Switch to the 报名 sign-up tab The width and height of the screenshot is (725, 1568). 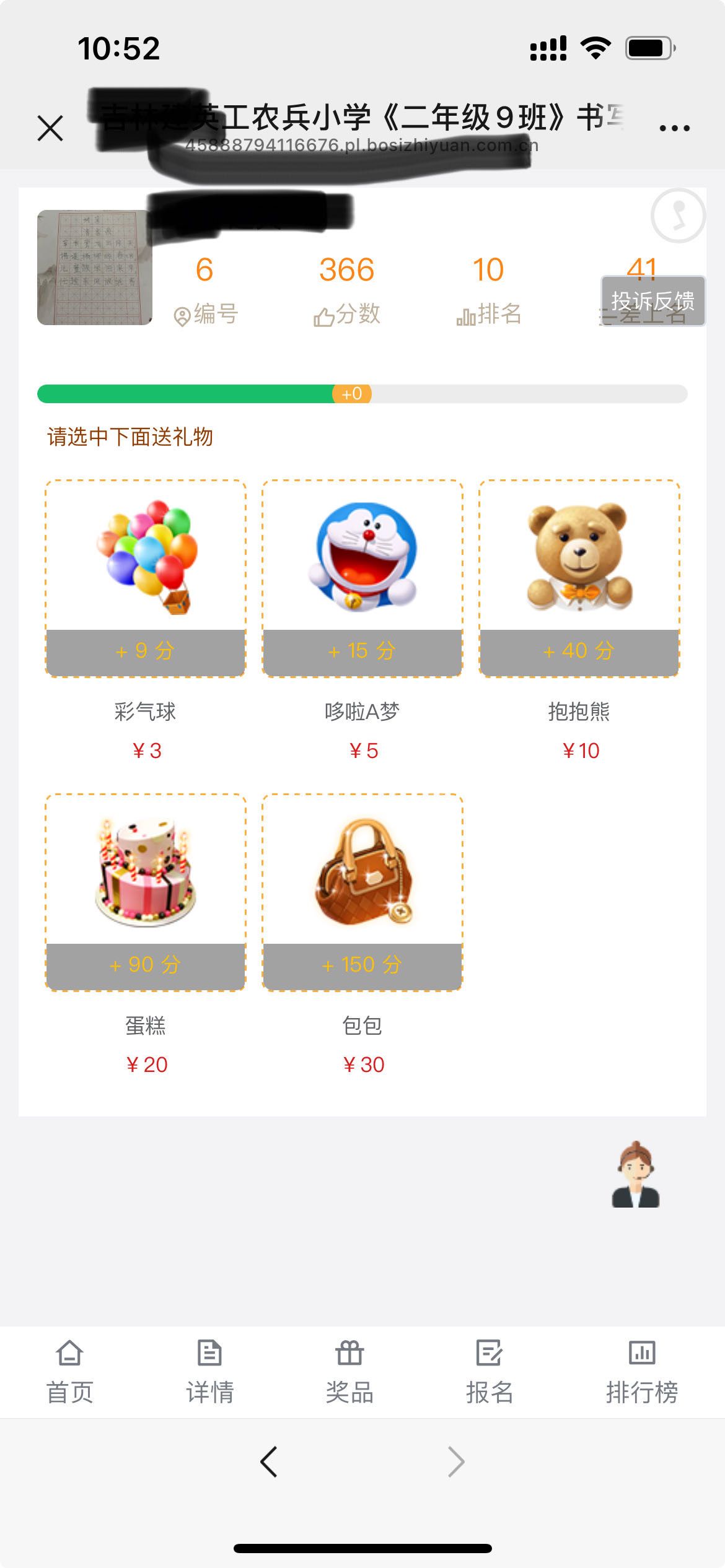click(490, 1371)
